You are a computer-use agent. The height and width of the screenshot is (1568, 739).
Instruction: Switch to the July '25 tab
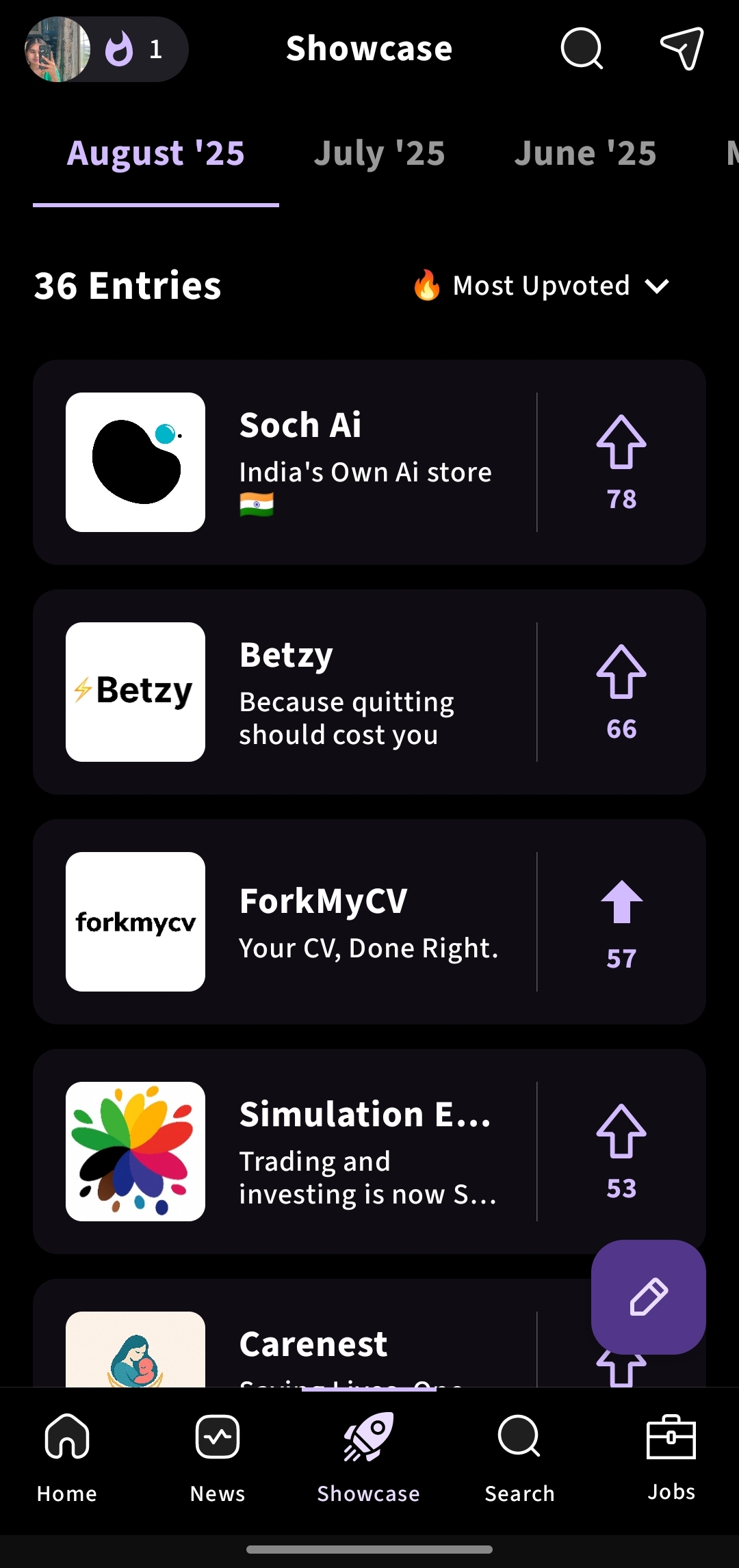(x=379, y=153)
